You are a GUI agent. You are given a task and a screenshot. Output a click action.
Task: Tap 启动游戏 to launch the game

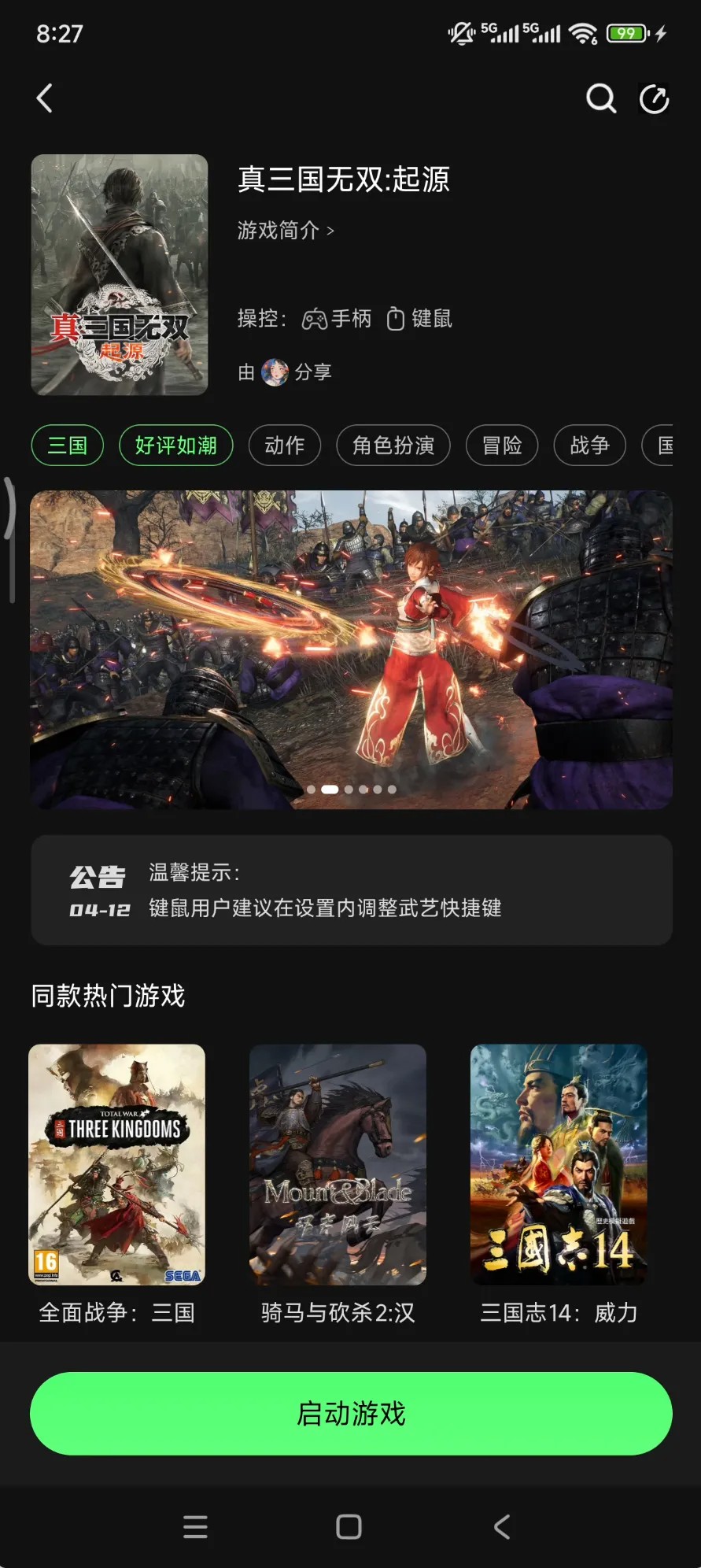point(351,1414)
